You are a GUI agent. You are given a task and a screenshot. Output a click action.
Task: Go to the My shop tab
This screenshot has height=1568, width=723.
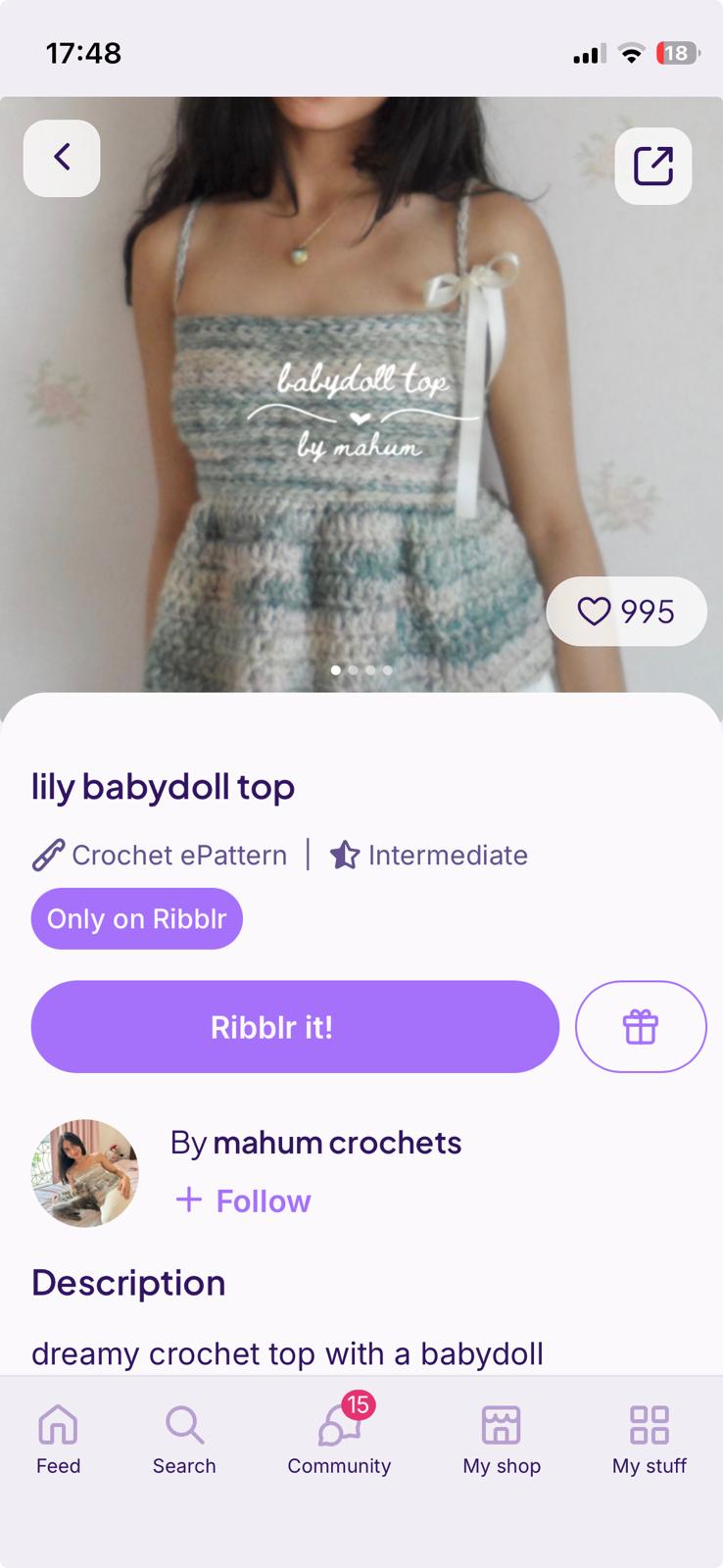coord(502,1439)
